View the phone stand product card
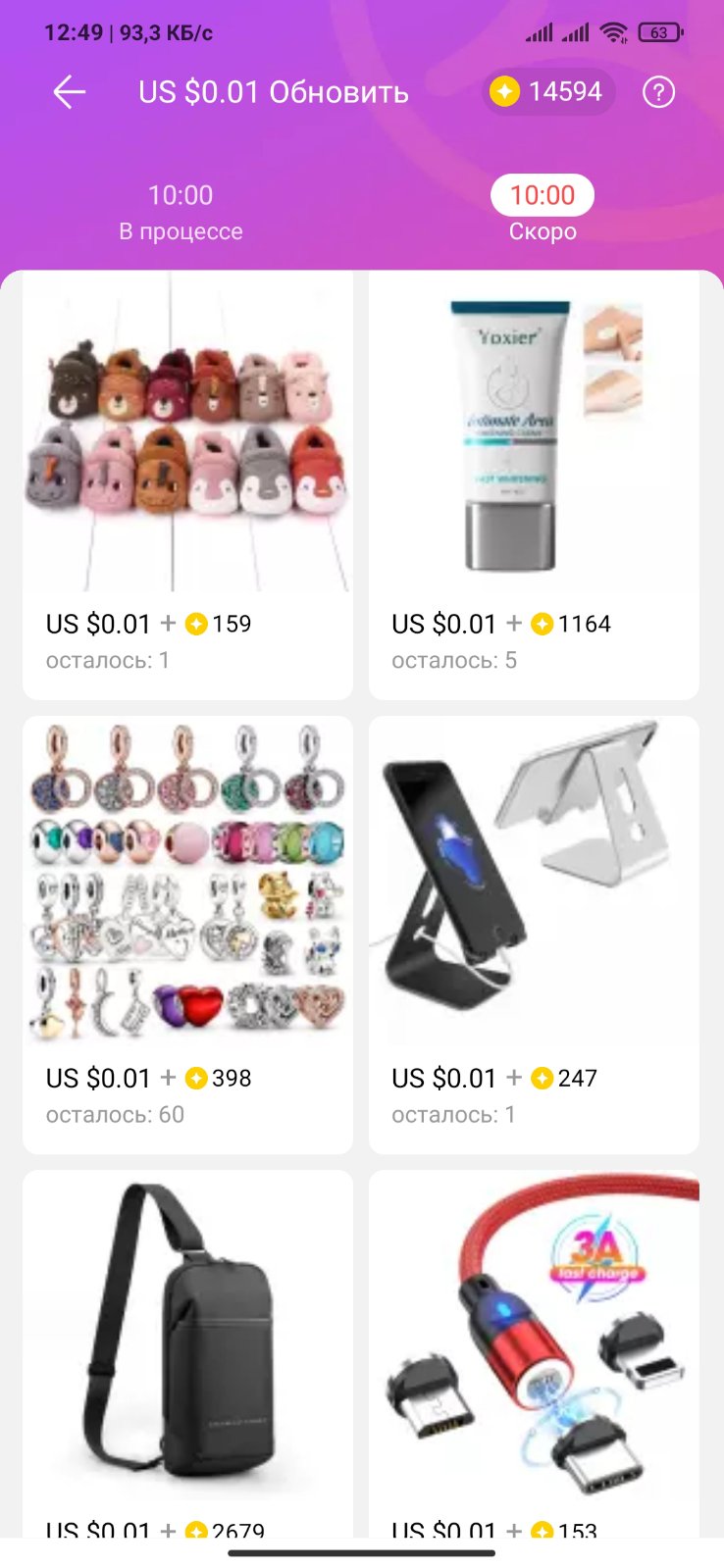 coord(534,934)
